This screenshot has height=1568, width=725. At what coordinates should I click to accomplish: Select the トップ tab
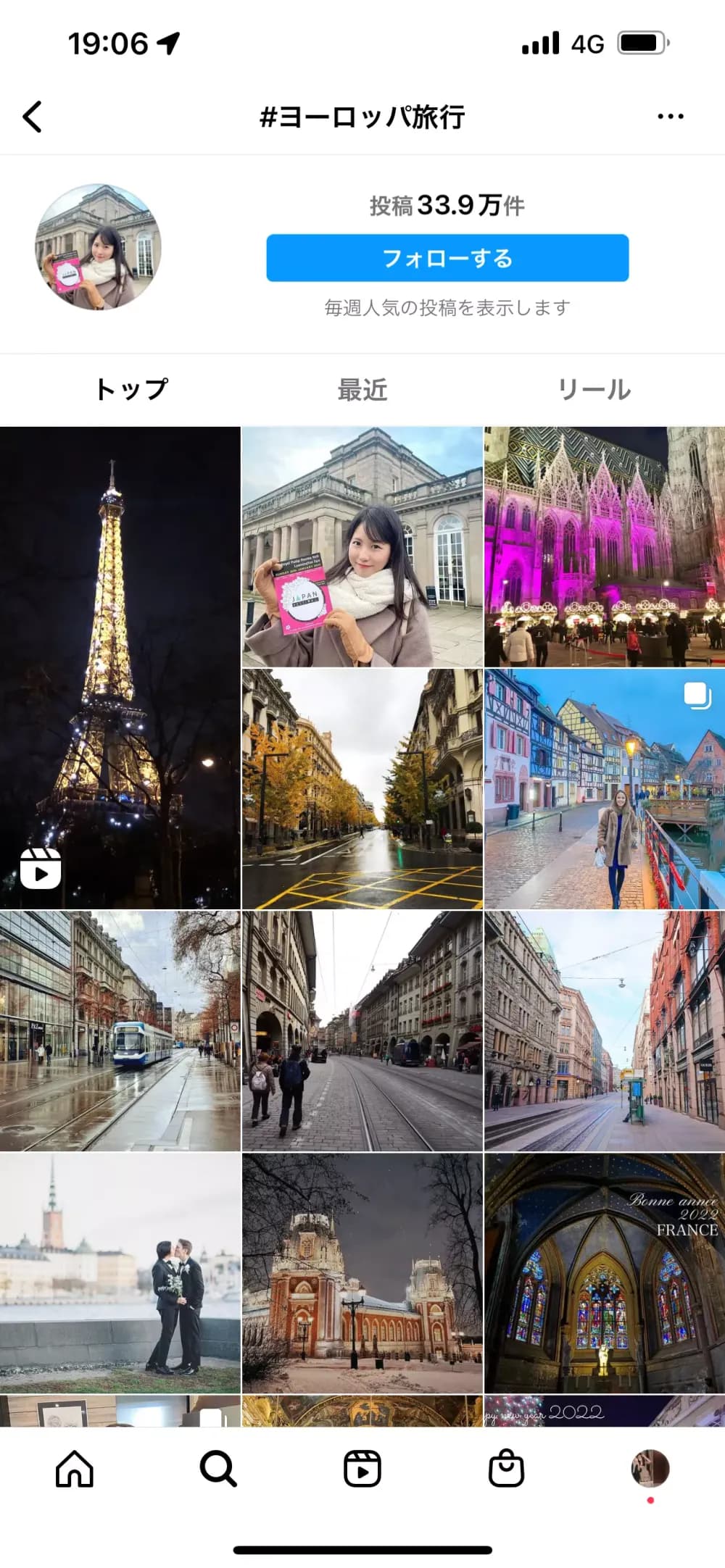131,390
